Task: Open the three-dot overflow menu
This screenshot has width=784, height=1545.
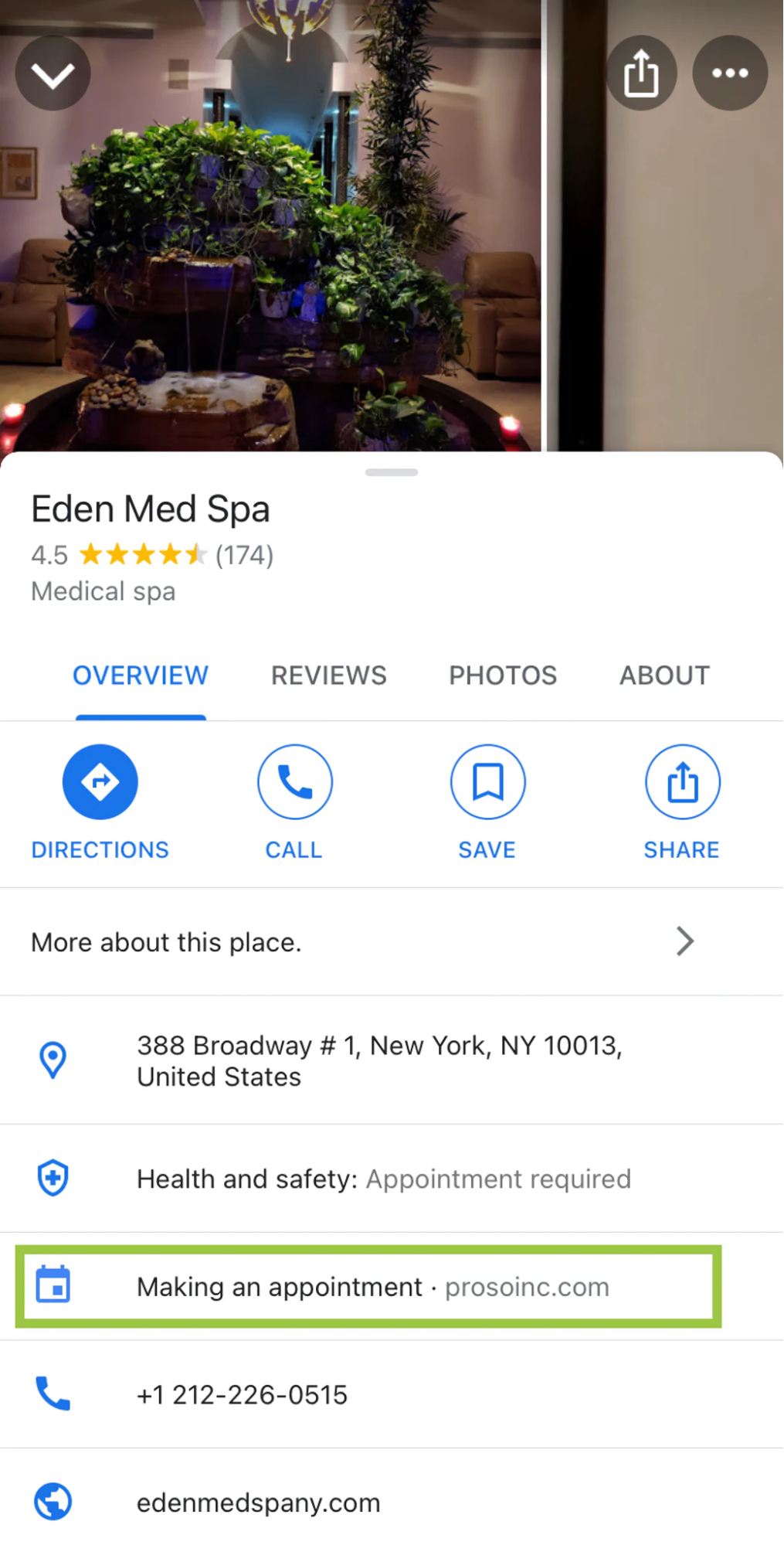Action: pyautogui.click(x=730, y=73)
